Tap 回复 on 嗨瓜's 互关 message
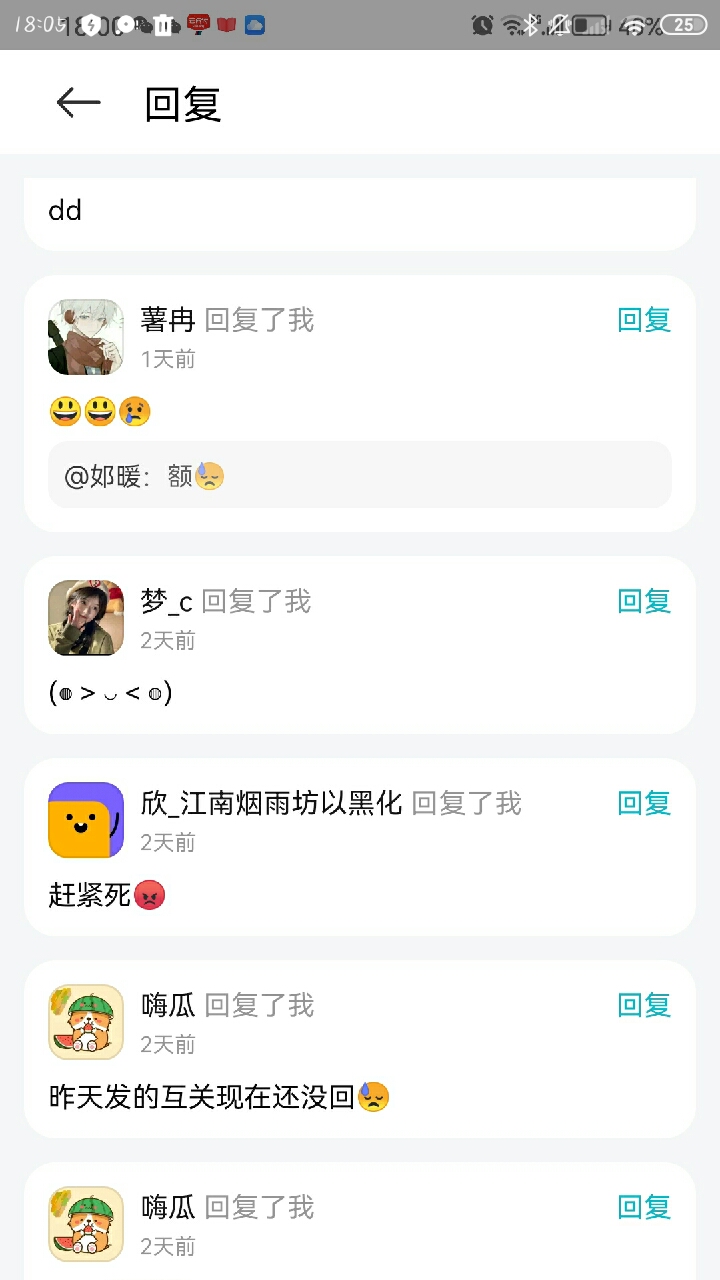Image resolution: width=720 pixels, height=1280 pixels. click(x=643, y=1005)
